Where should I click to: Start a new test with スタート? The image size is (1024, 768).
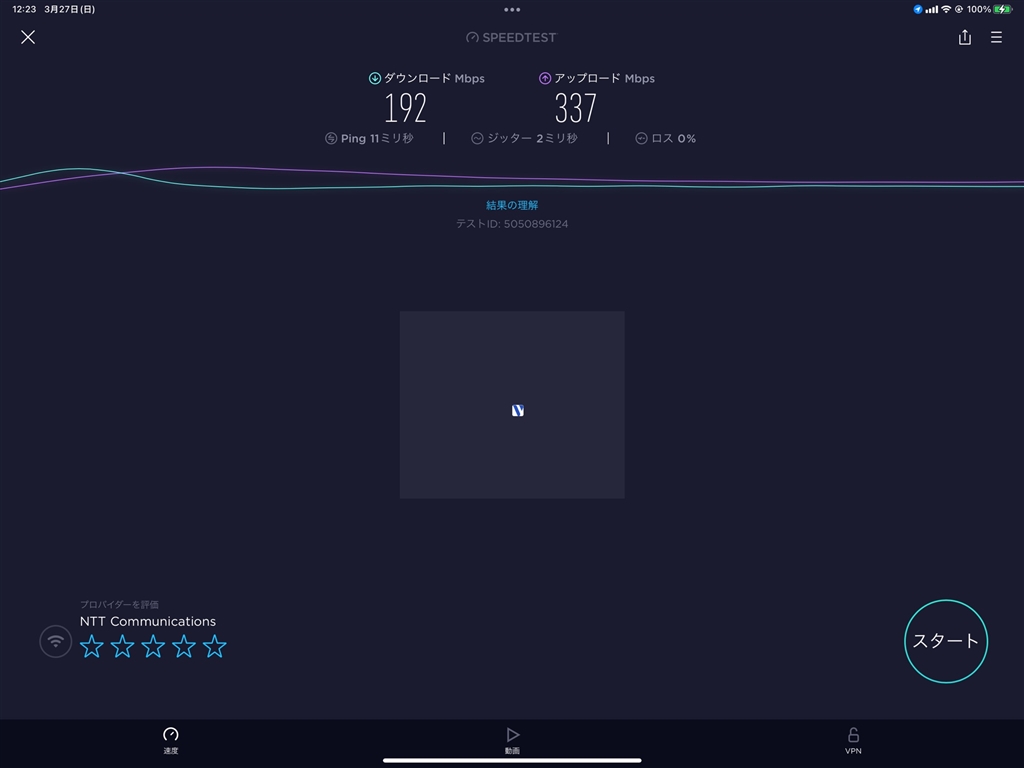click(945, 641)
